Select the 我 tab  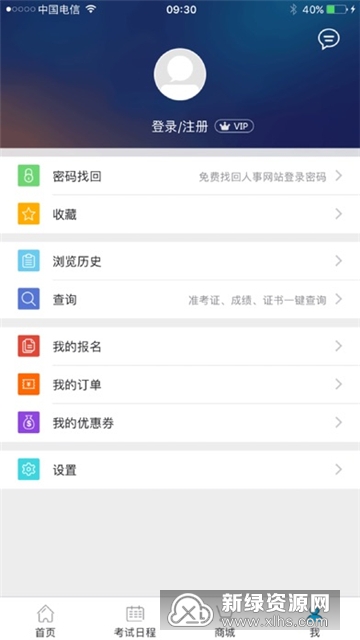(x=315, y=620)
